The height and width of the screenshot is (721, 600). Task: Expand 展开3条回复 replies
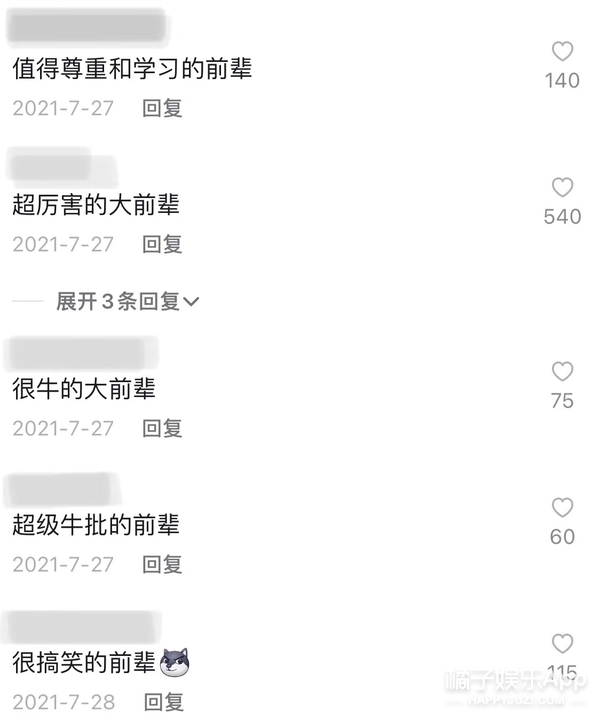point(128,301)
